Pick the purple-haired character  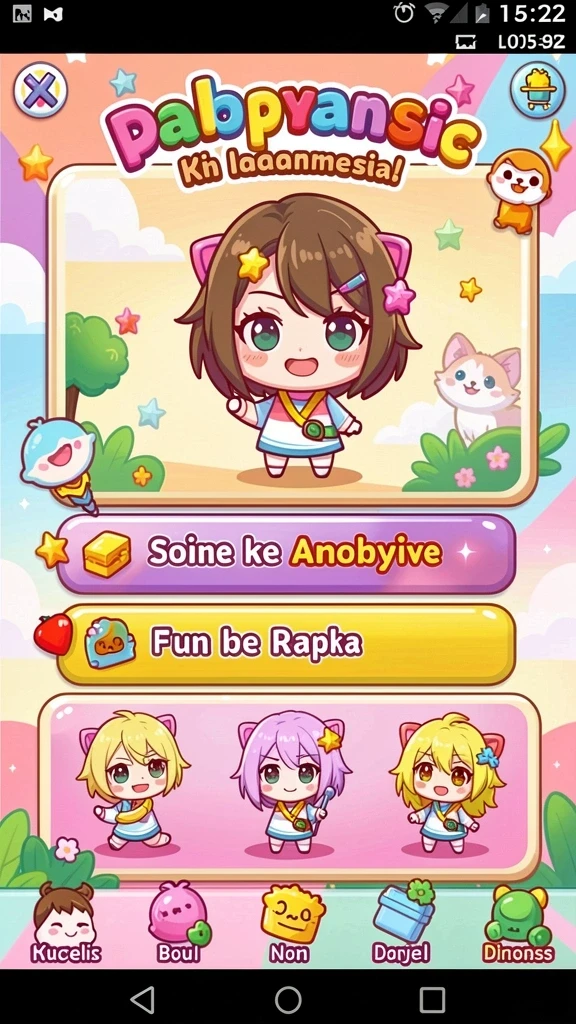tap(290, 784)
